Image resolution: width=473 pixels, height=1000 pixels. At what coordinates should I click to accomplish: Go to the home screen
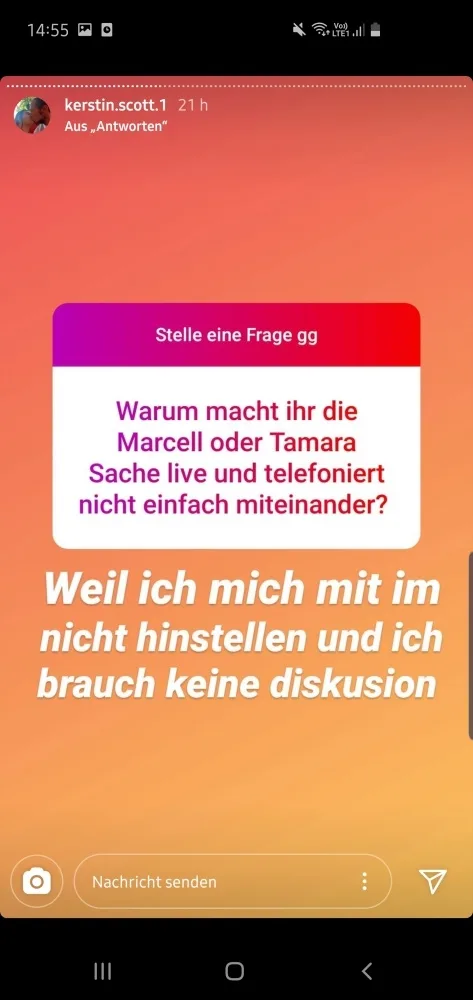235,971
